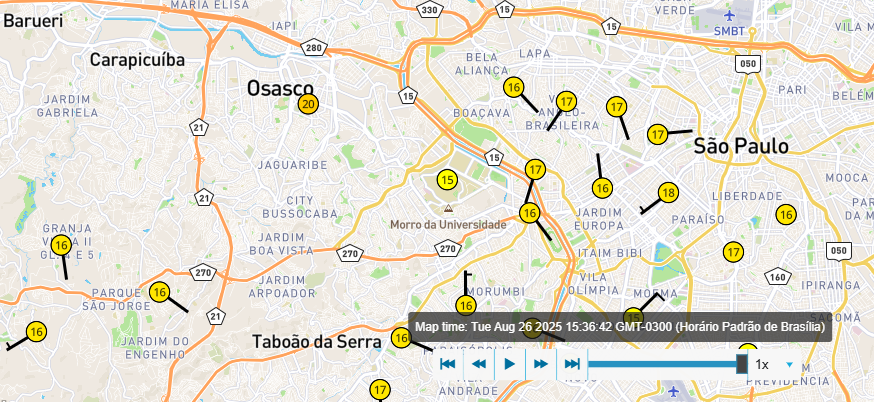874x402 pixels.
Task: Play the map time animation
Action: coord(510,364)
